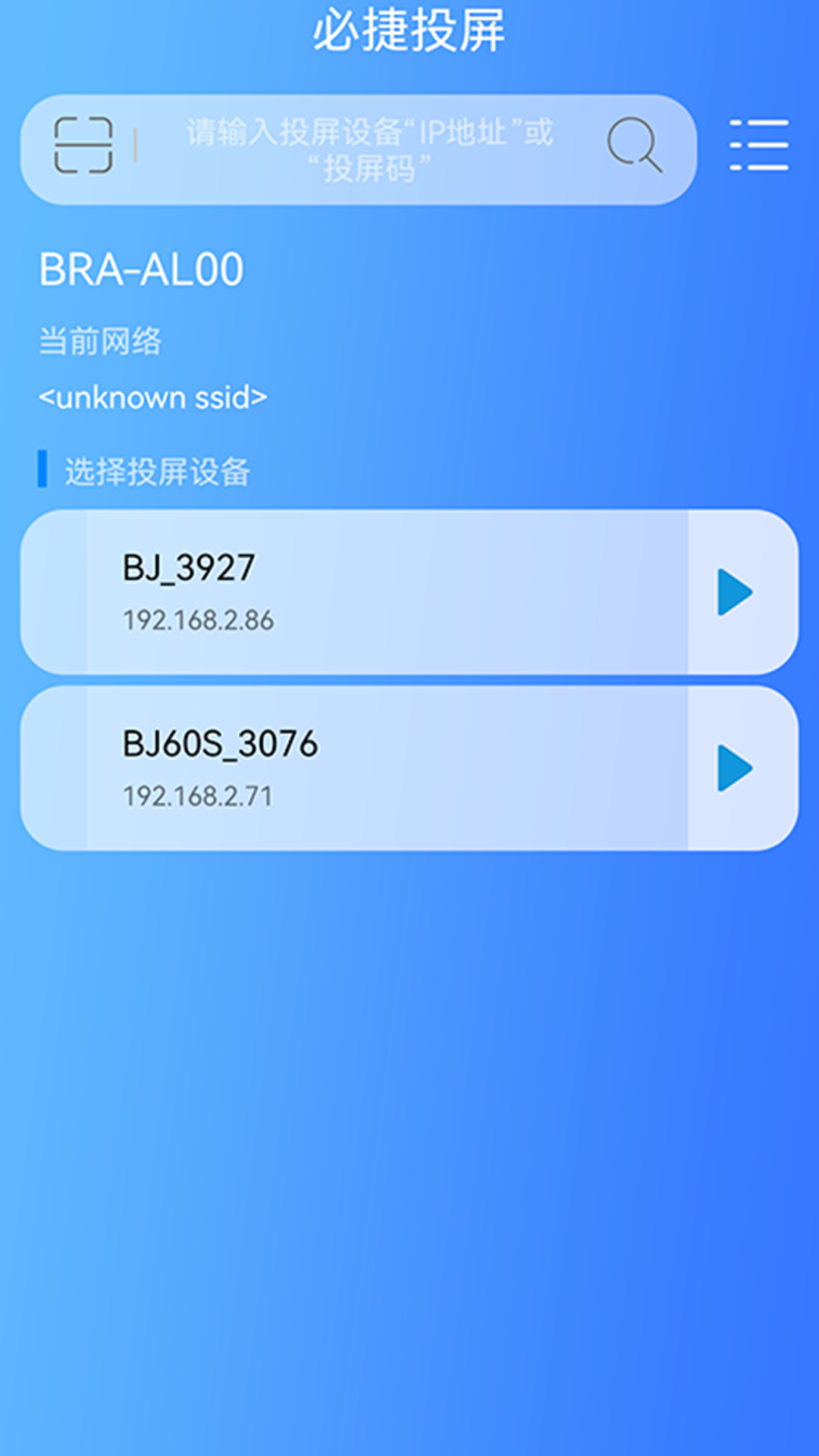Start casting to BJ_3927 with play arrow

pos(735,592)
